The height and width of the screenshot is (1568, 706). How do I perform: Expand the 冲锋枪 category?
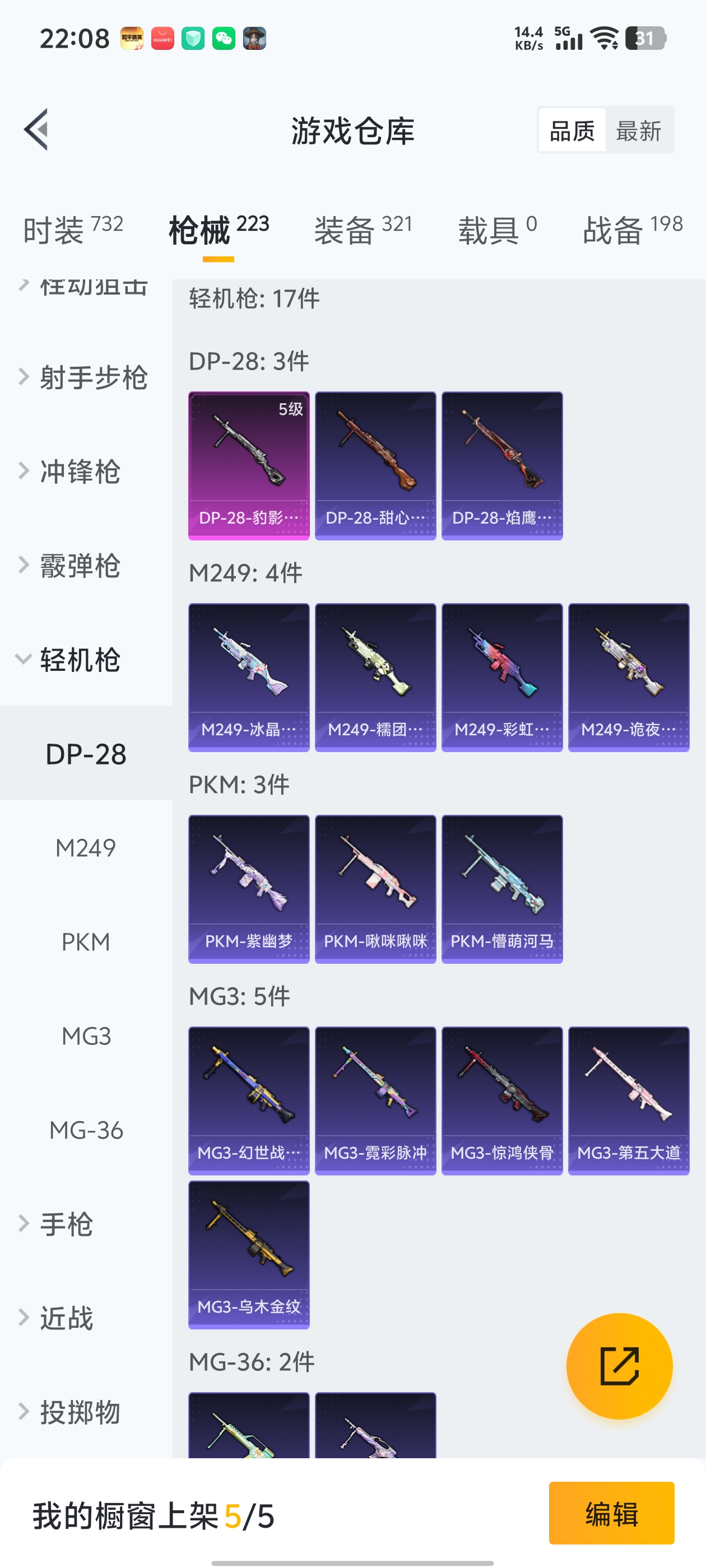pos(79,472)
